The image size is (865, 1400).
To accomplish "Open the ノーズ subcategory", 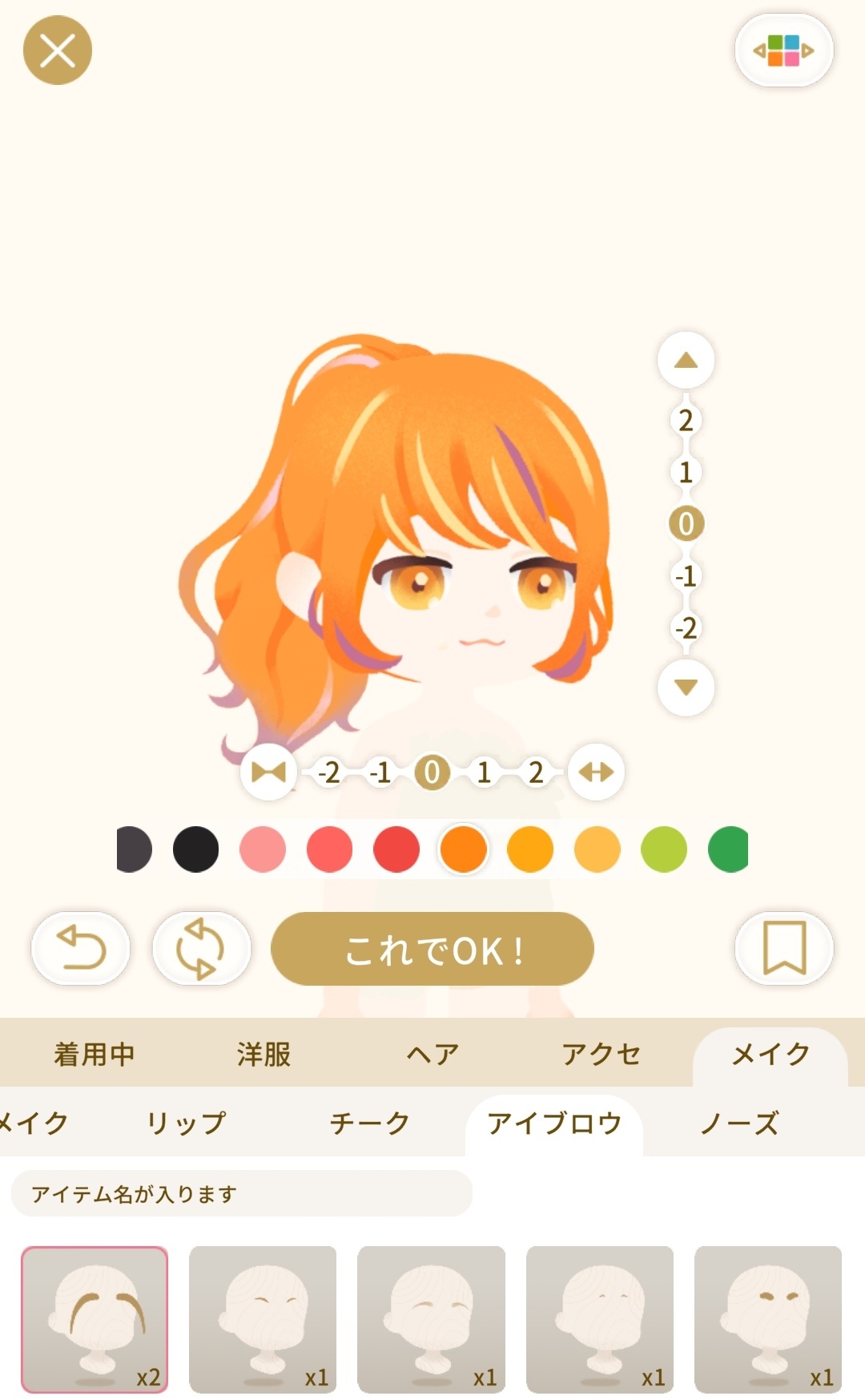I will (738, 1123).
